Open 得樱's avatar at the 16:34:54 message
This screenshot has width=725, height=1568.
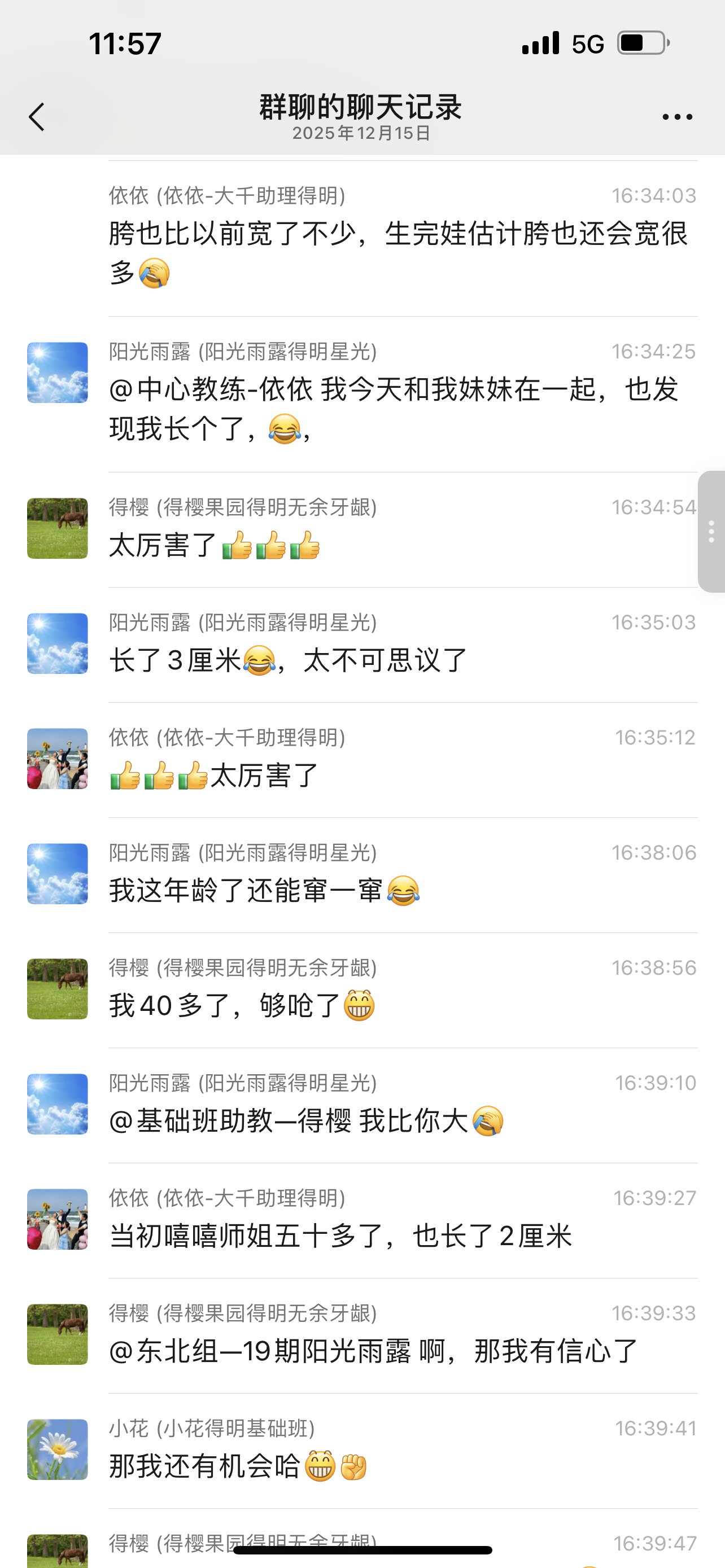(57, 528)
